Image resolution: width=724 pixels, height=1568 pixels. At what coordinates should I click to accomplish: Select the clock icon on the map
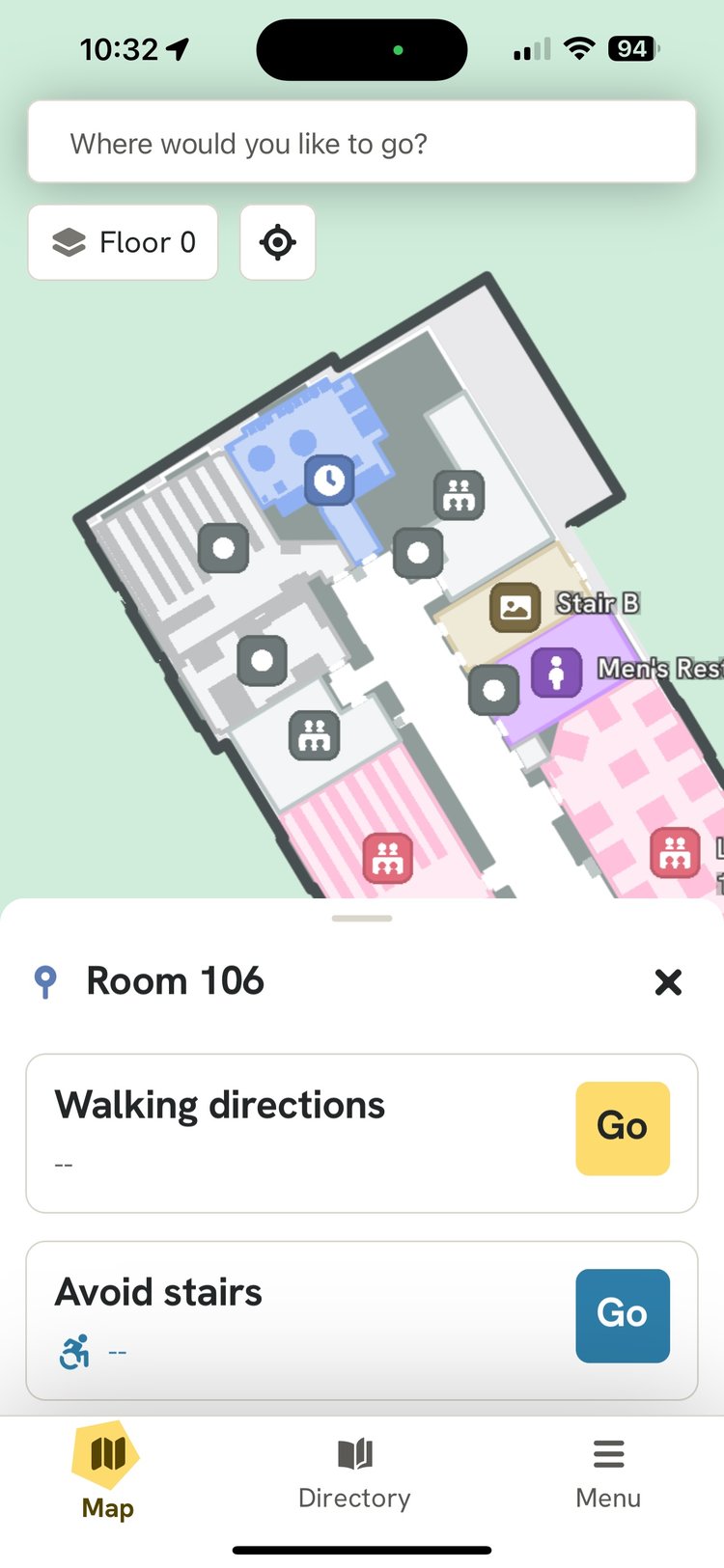[329, 481]
